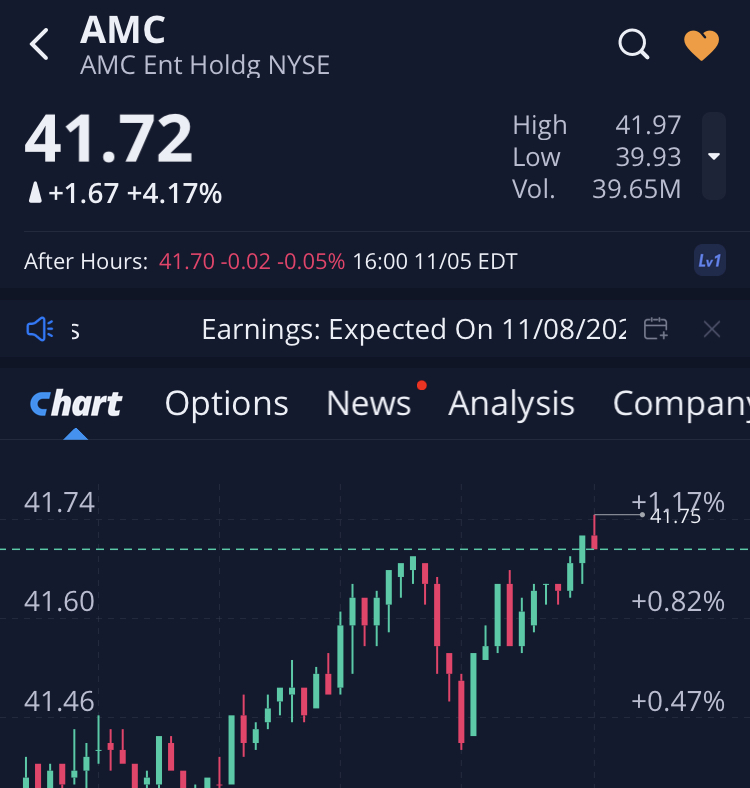
Task: Search for another stock
Action: point(634,45)
